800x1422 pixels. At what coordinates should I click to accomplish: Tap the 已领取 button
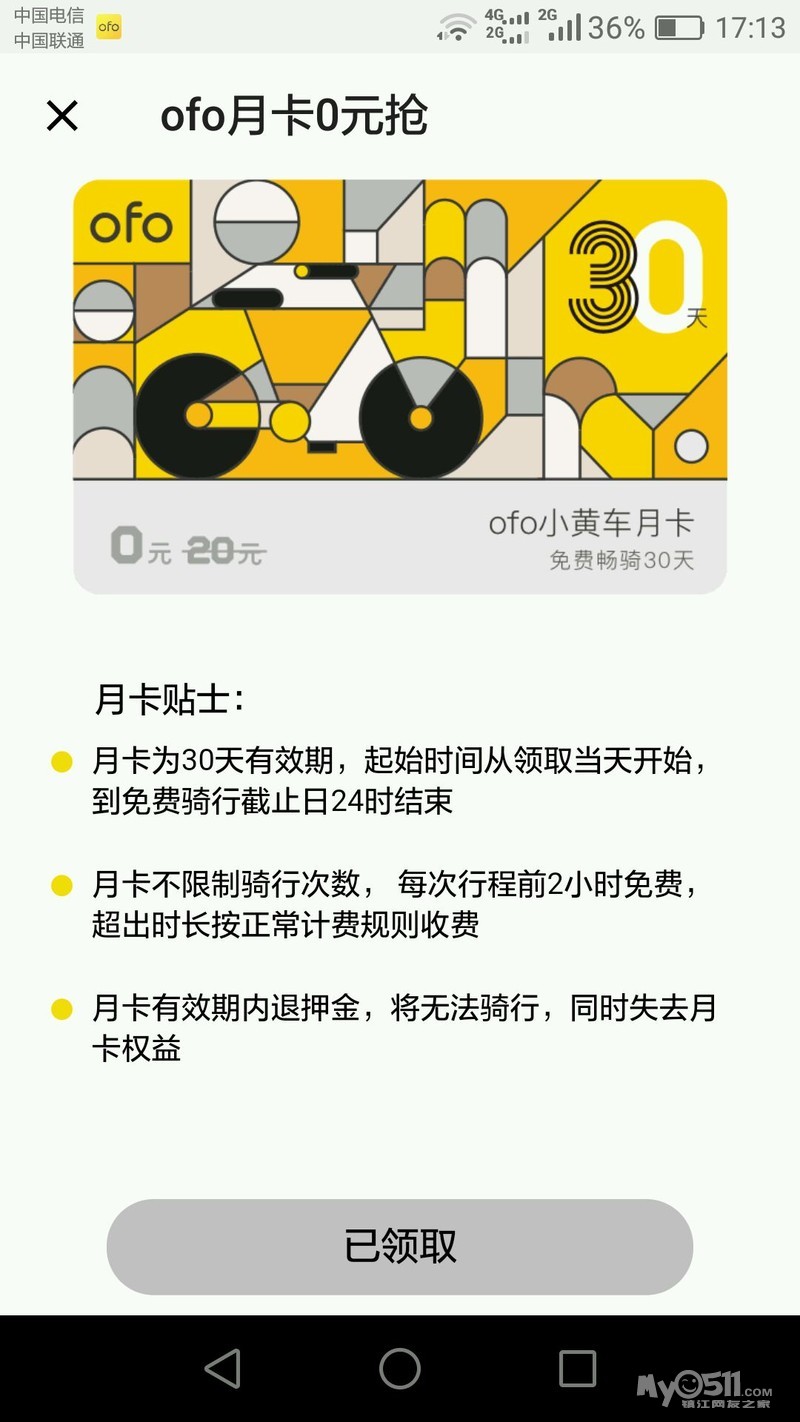click(x=400, y=1247)
